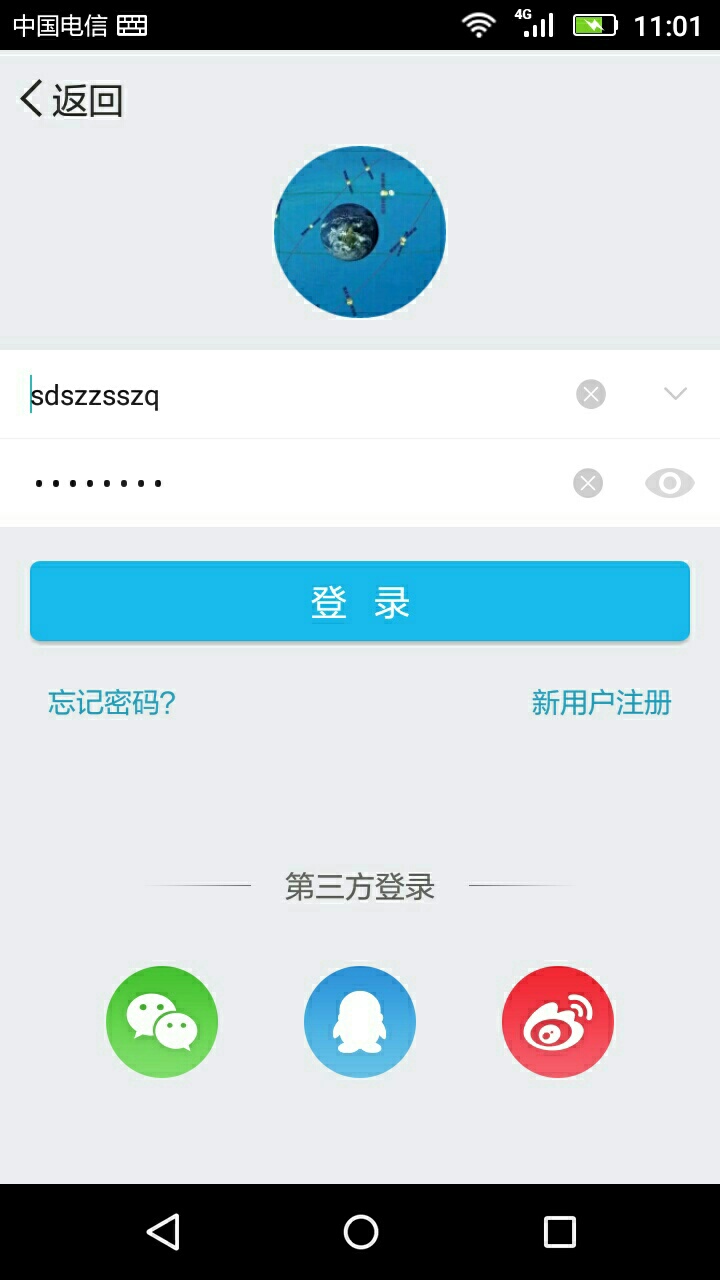Clear the username text

tap(591, 394)
